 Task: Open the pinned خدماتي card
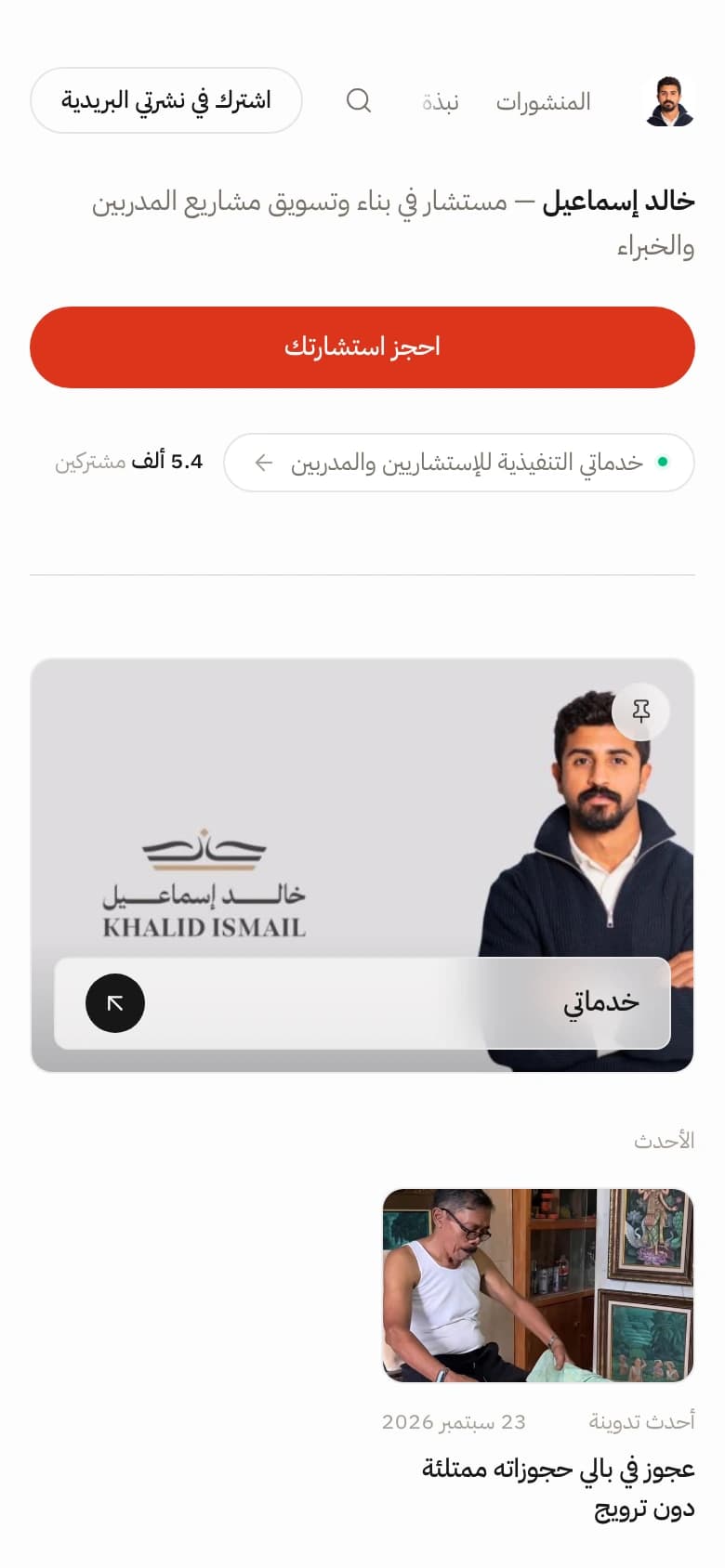click(x=362, y=866)
